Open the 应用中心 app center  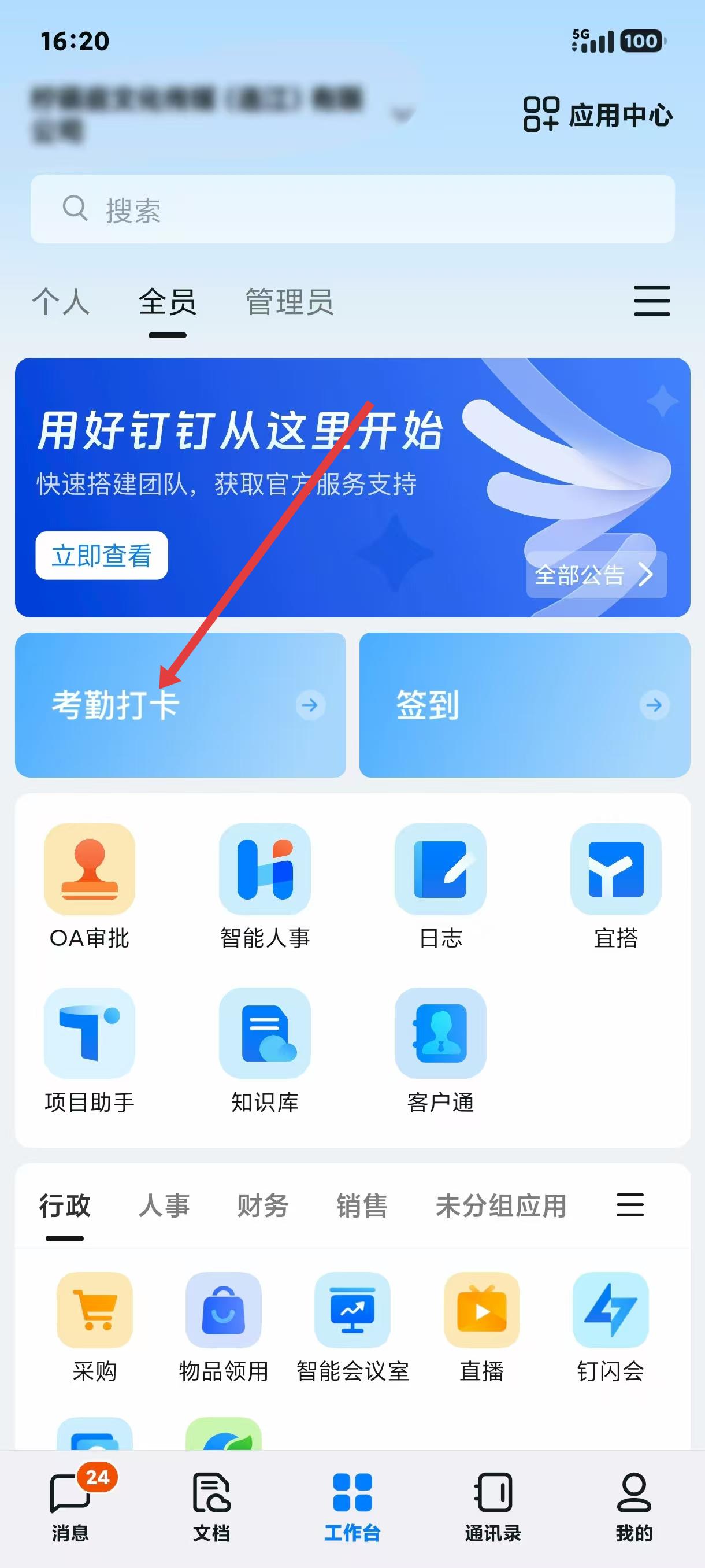(598, 114)
